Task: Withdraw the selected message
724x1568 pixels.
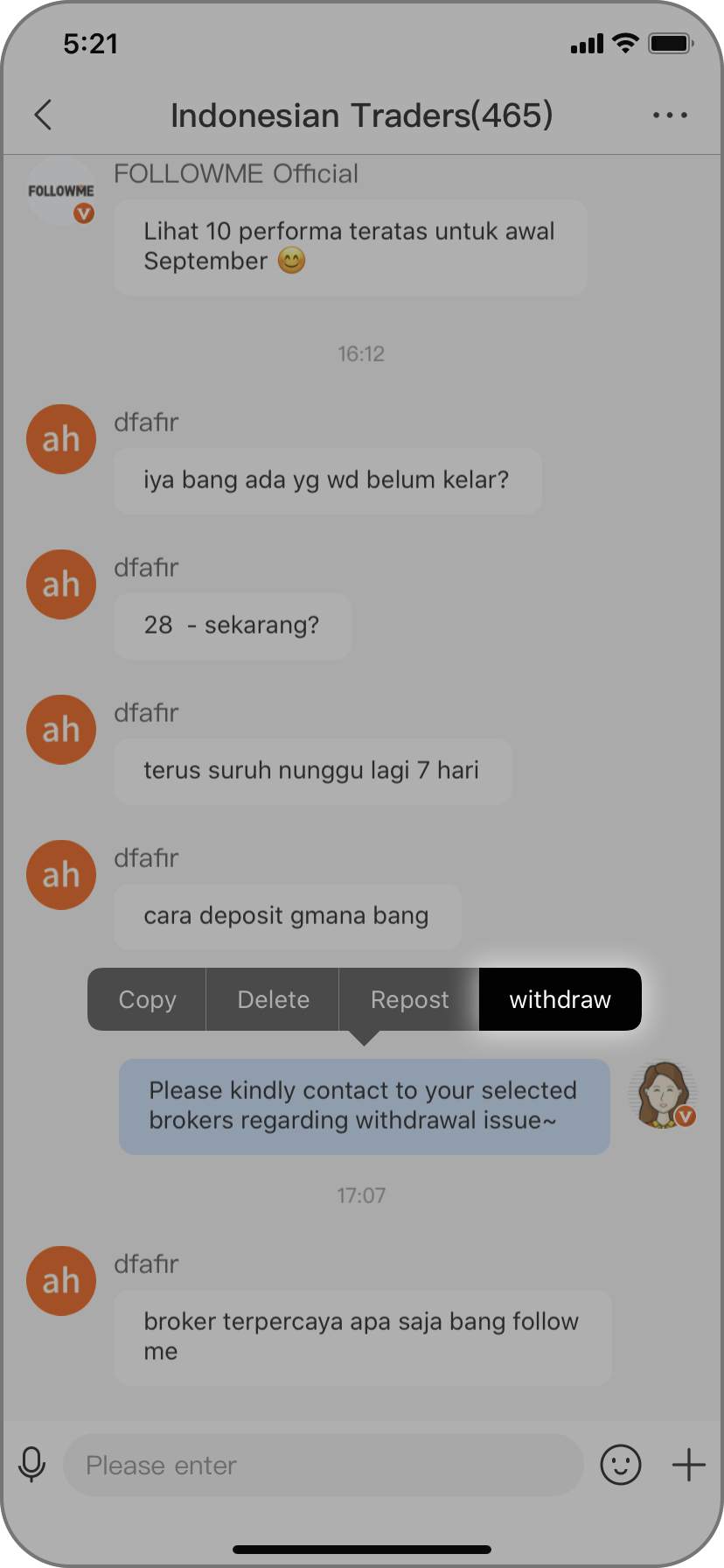Action: 560,999
